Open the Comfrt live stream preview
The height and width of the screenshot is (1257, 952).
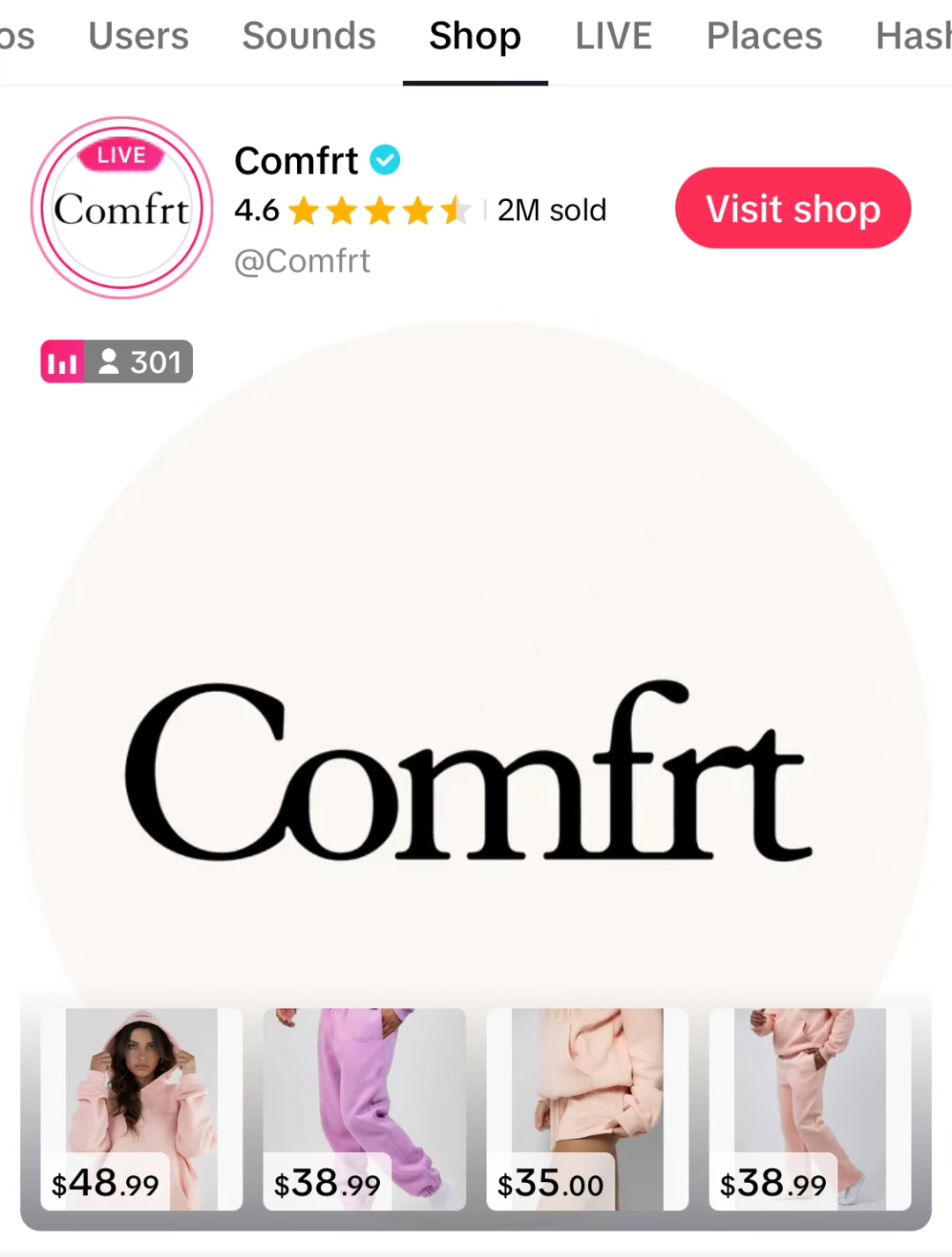coord(476,670)
